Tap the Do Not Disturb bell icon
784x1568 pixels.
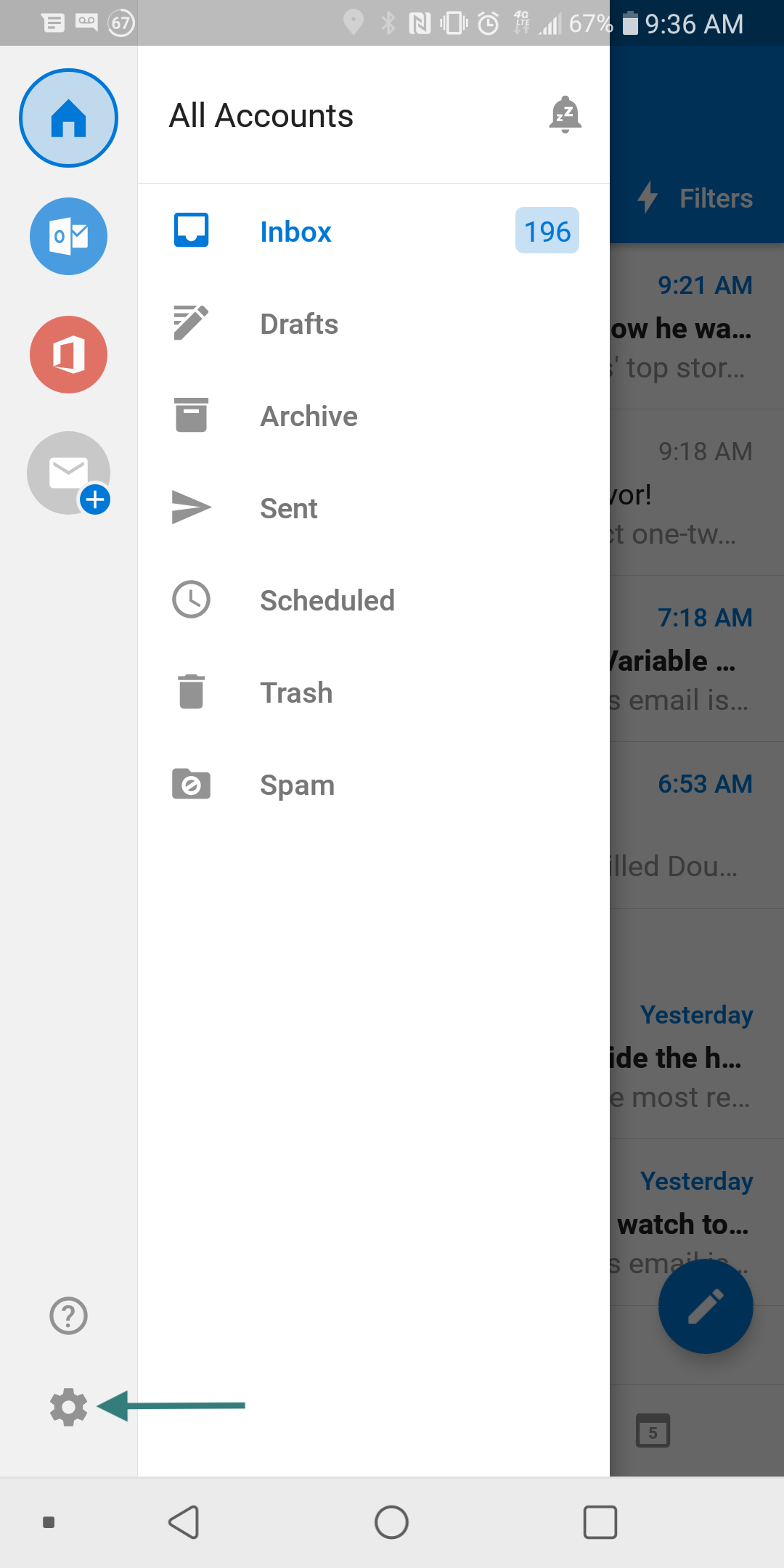(564, 115)
